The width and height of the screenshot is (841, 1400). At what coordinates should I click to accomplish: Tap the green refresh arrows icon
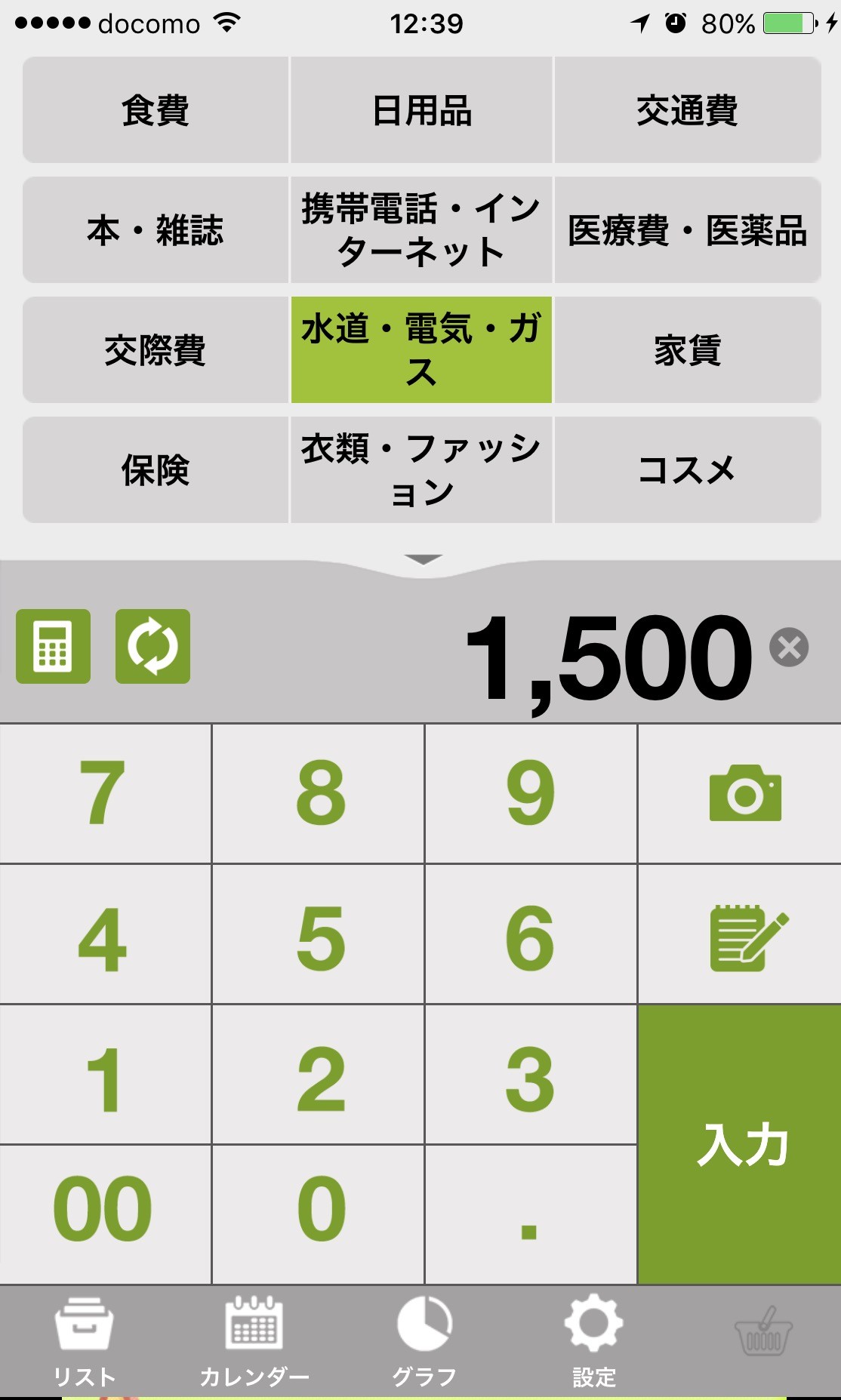tap(152, 646)
